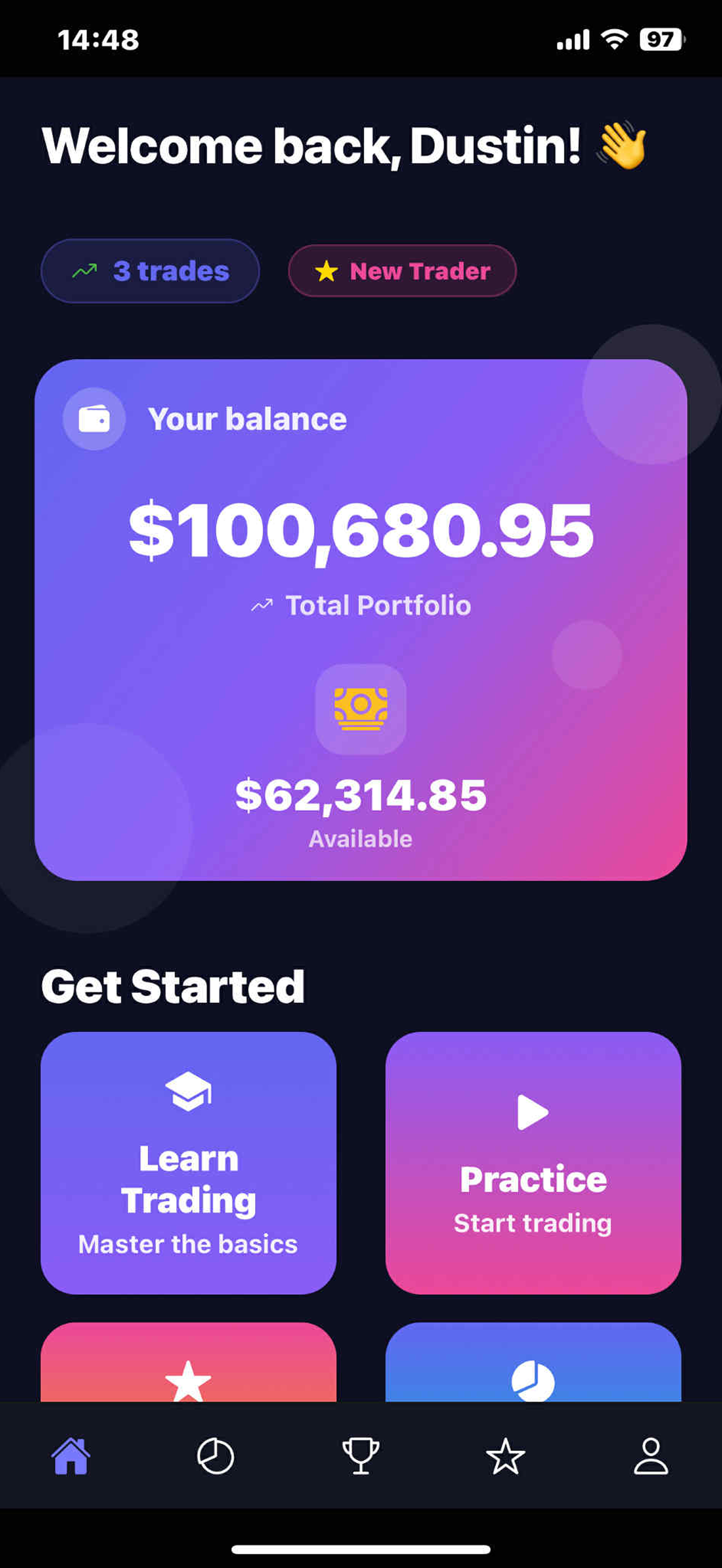Open the card with the pie chart icon

click(533, 1365)
